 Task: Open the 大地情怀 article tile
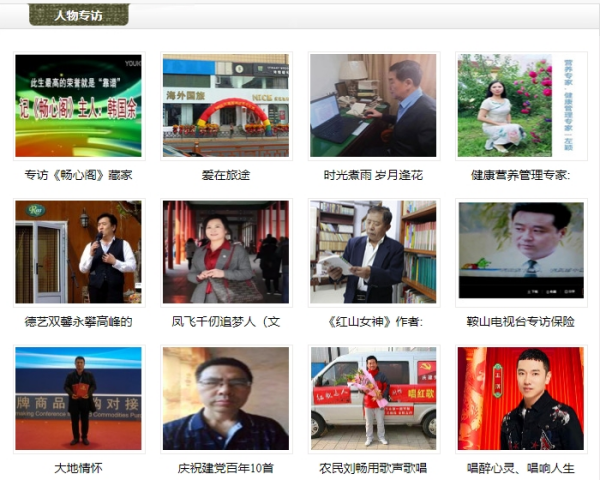coord(78,398)
